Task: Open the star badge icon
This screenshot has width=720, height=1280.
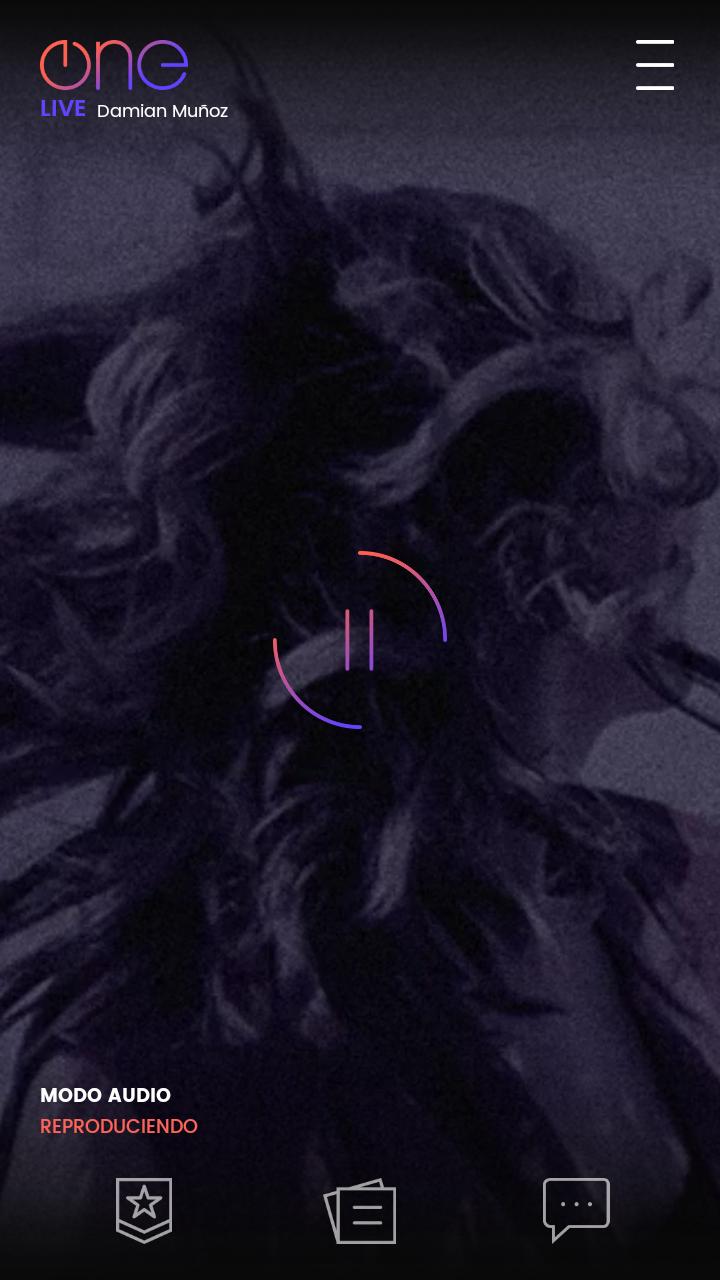Action: (144, 1209)
